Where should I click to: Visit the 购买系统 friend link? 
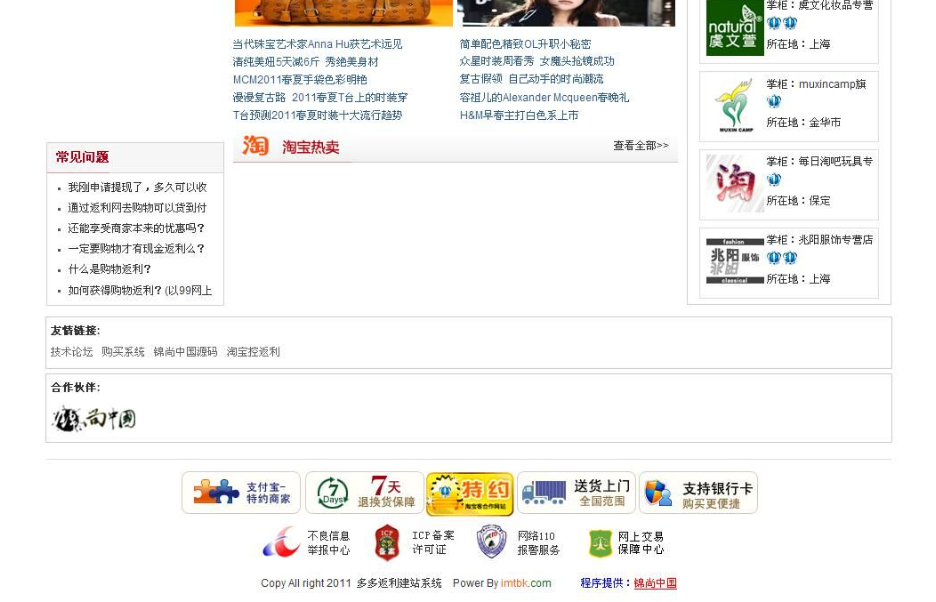(x=123, y=352)
